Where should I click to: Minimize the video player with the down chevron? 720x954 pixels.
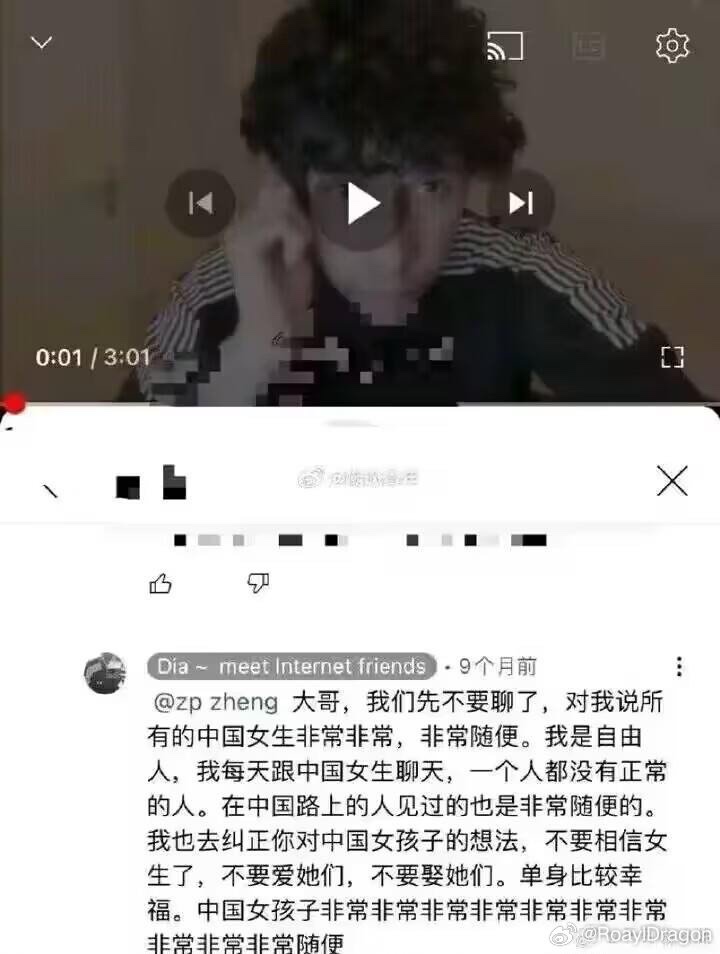41,43
